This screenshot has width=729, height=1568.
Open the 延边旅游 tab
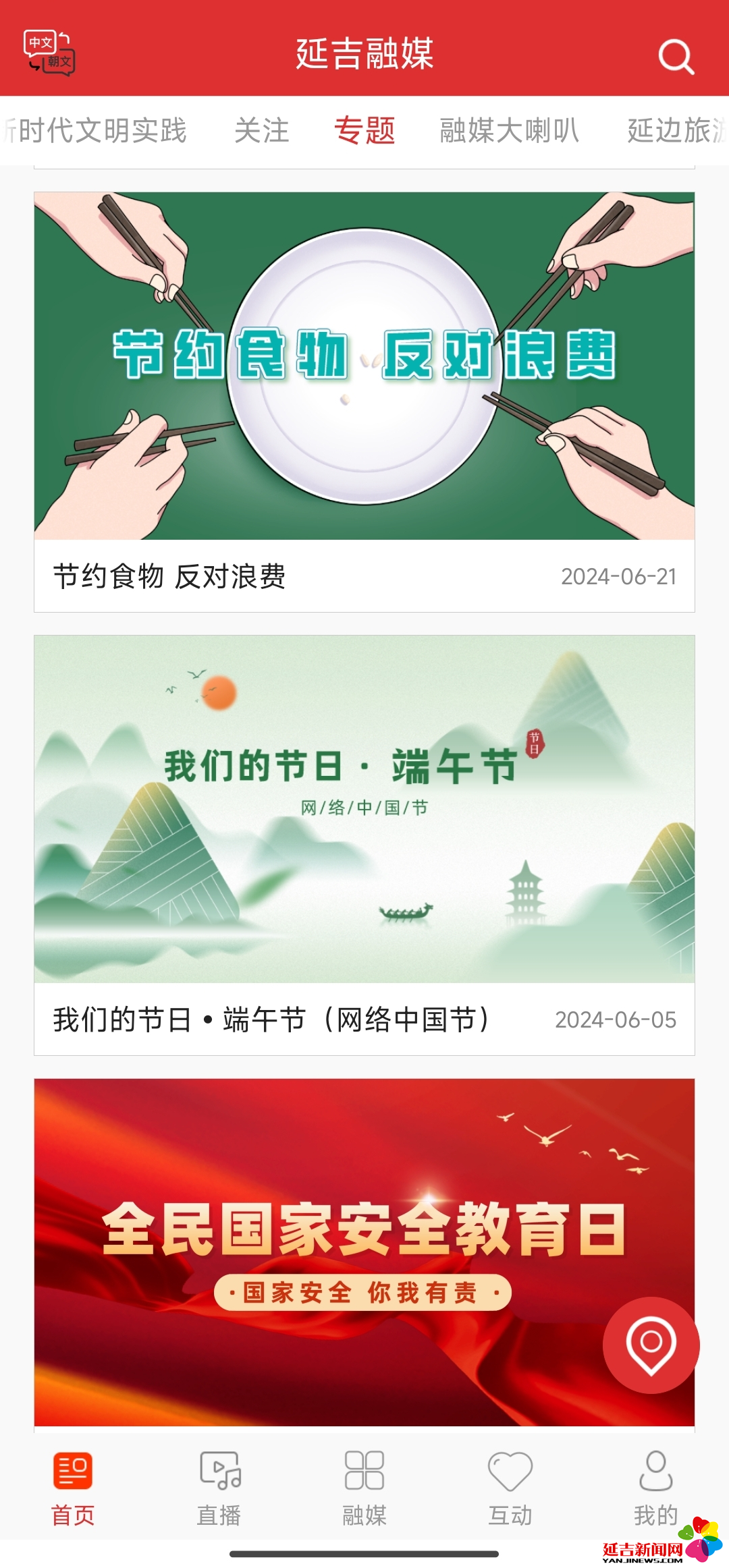pyautogui.click(x=678, y=130)
